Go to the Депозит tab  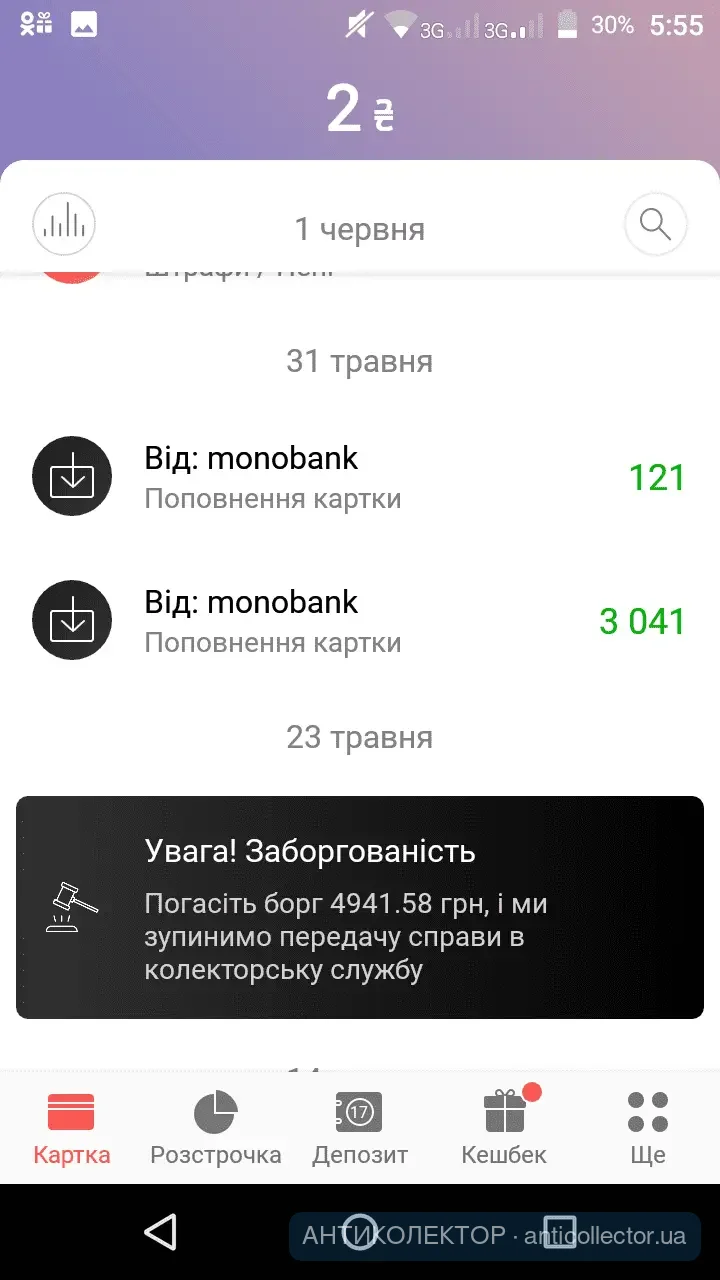tap(360, 1128)
